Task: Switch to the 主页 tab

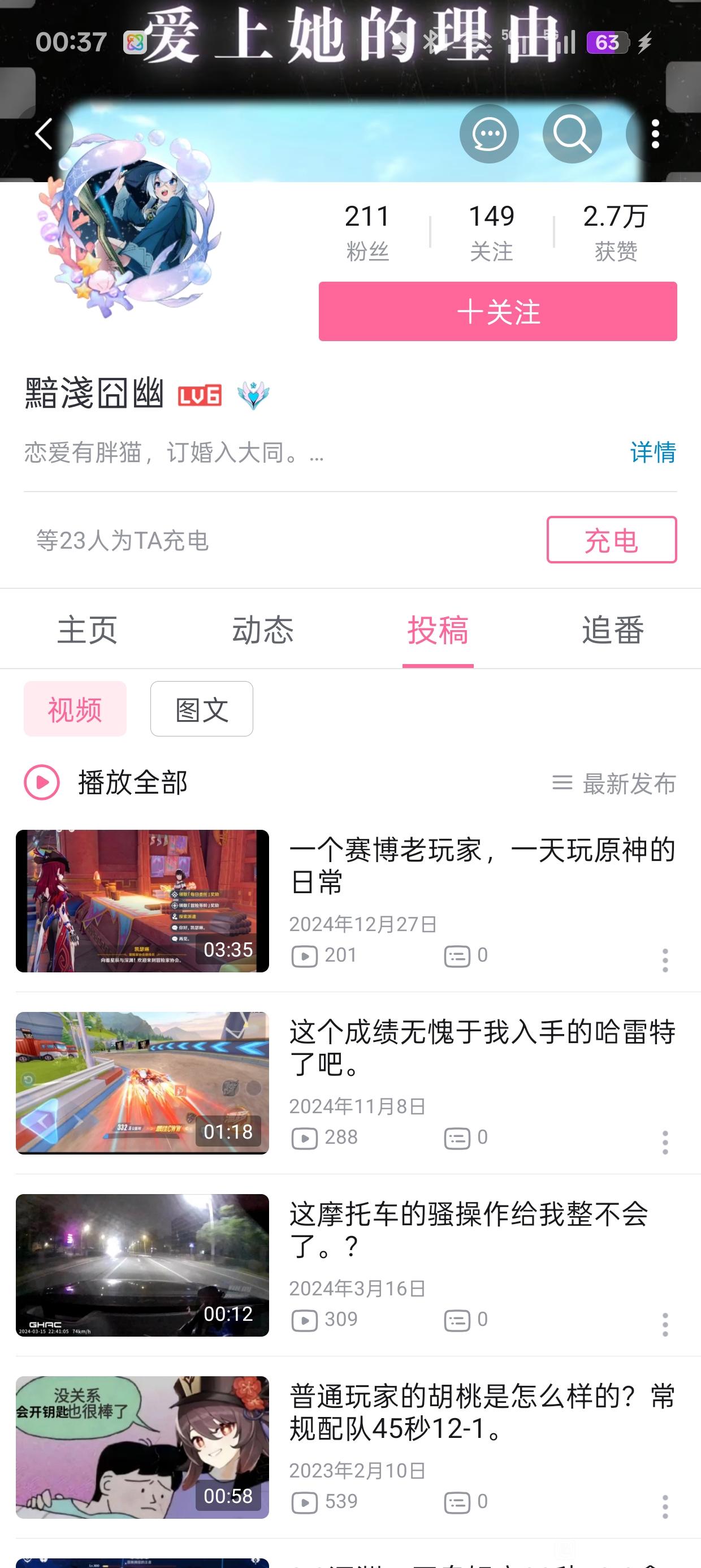Action: 88,629
